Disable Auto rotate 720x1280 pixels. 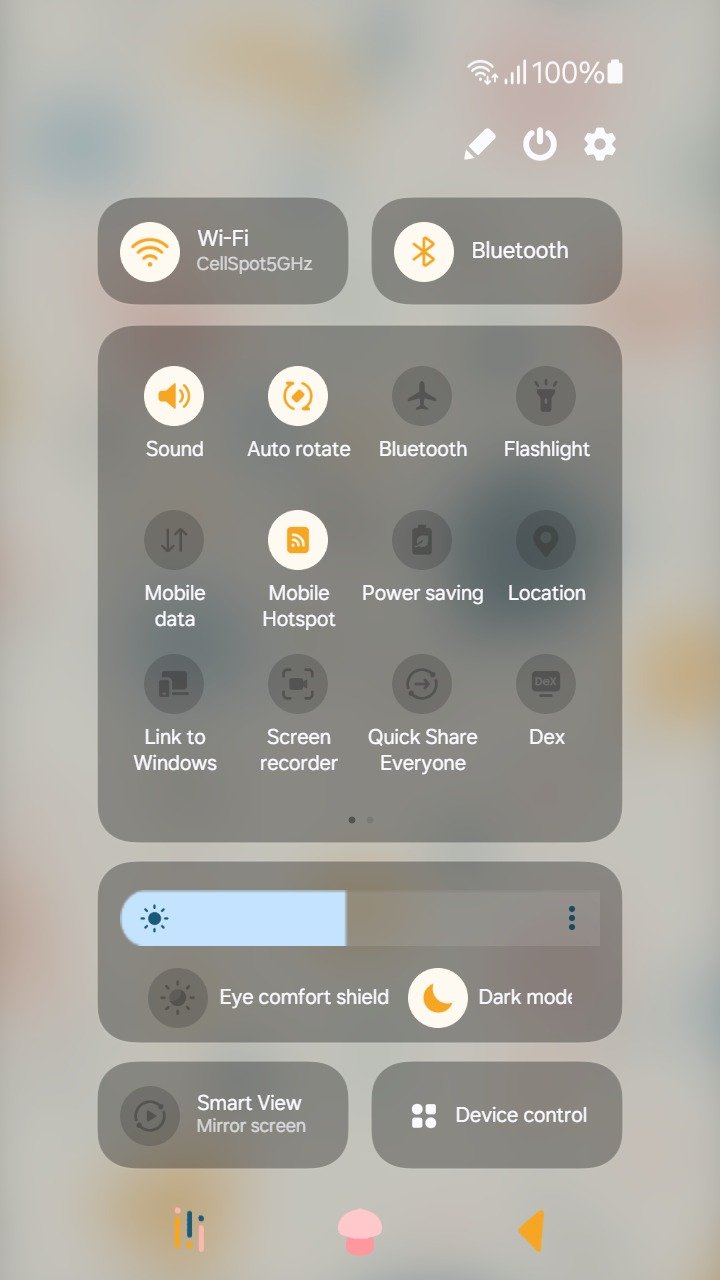298,396
